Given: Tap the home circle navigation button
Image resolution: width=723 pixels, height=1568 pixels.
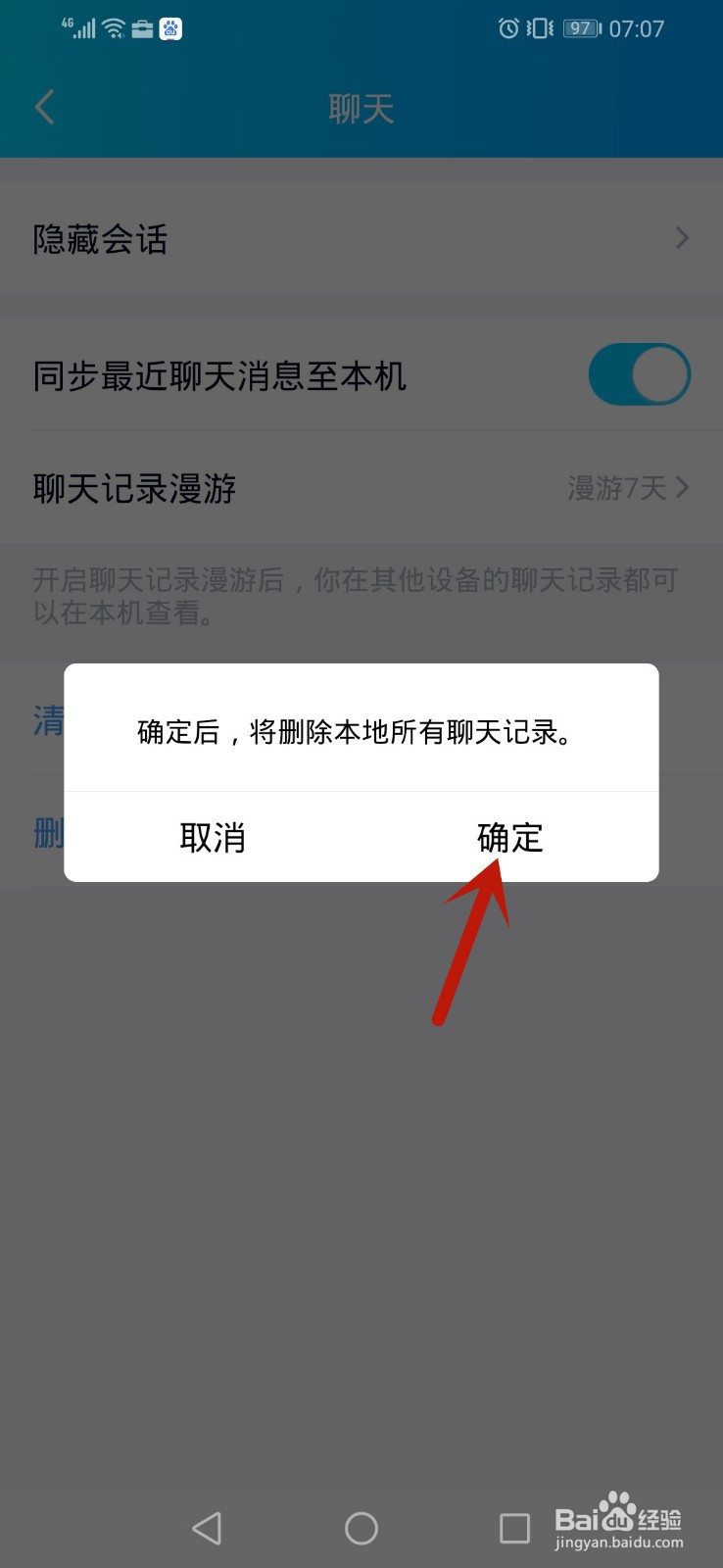Looking at the screenshot, I should pyautogui.click(x=361, y=1527).
